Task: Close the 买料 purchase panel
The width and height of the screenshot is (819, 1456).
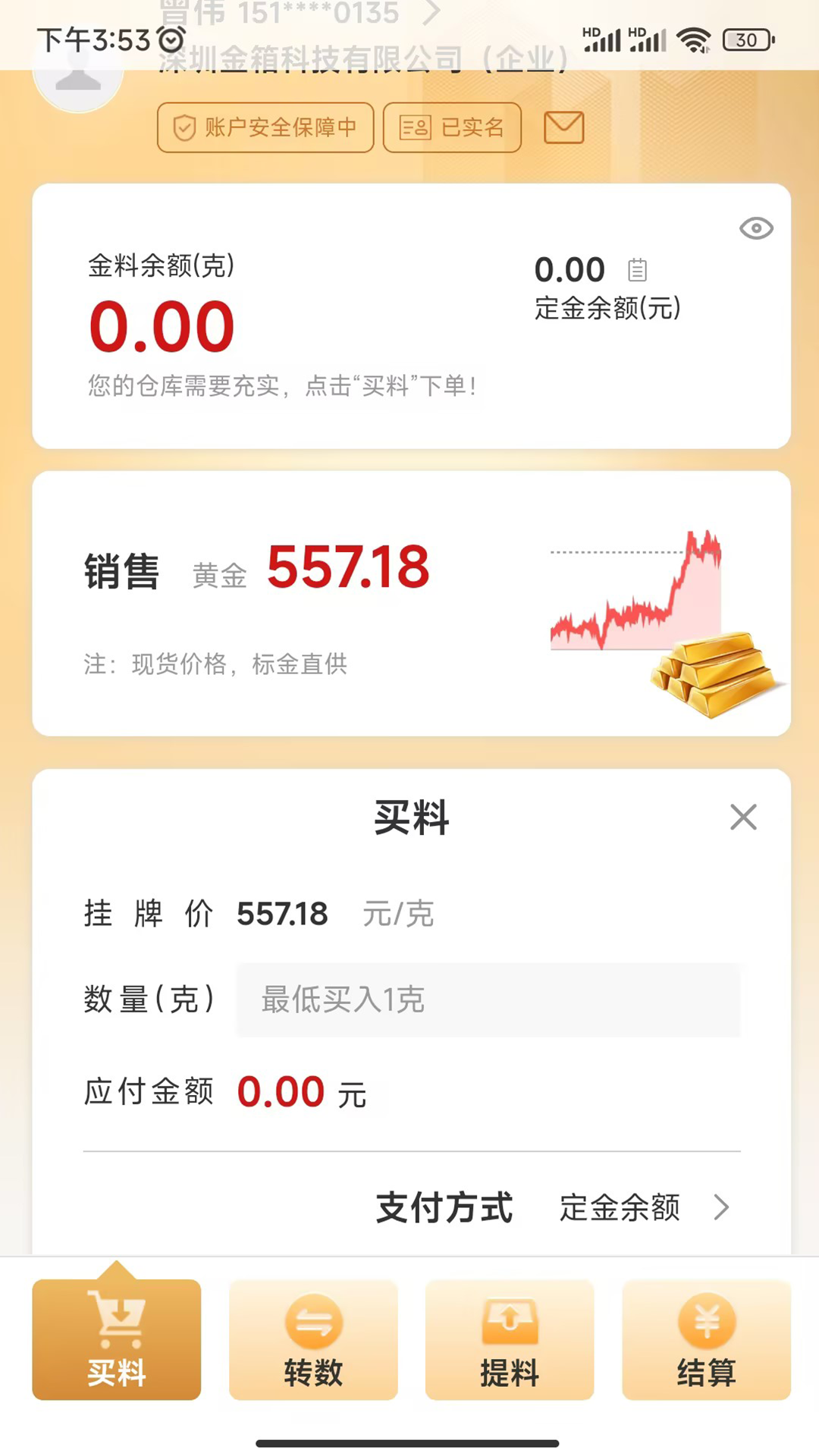Action: tap(742, 817)
